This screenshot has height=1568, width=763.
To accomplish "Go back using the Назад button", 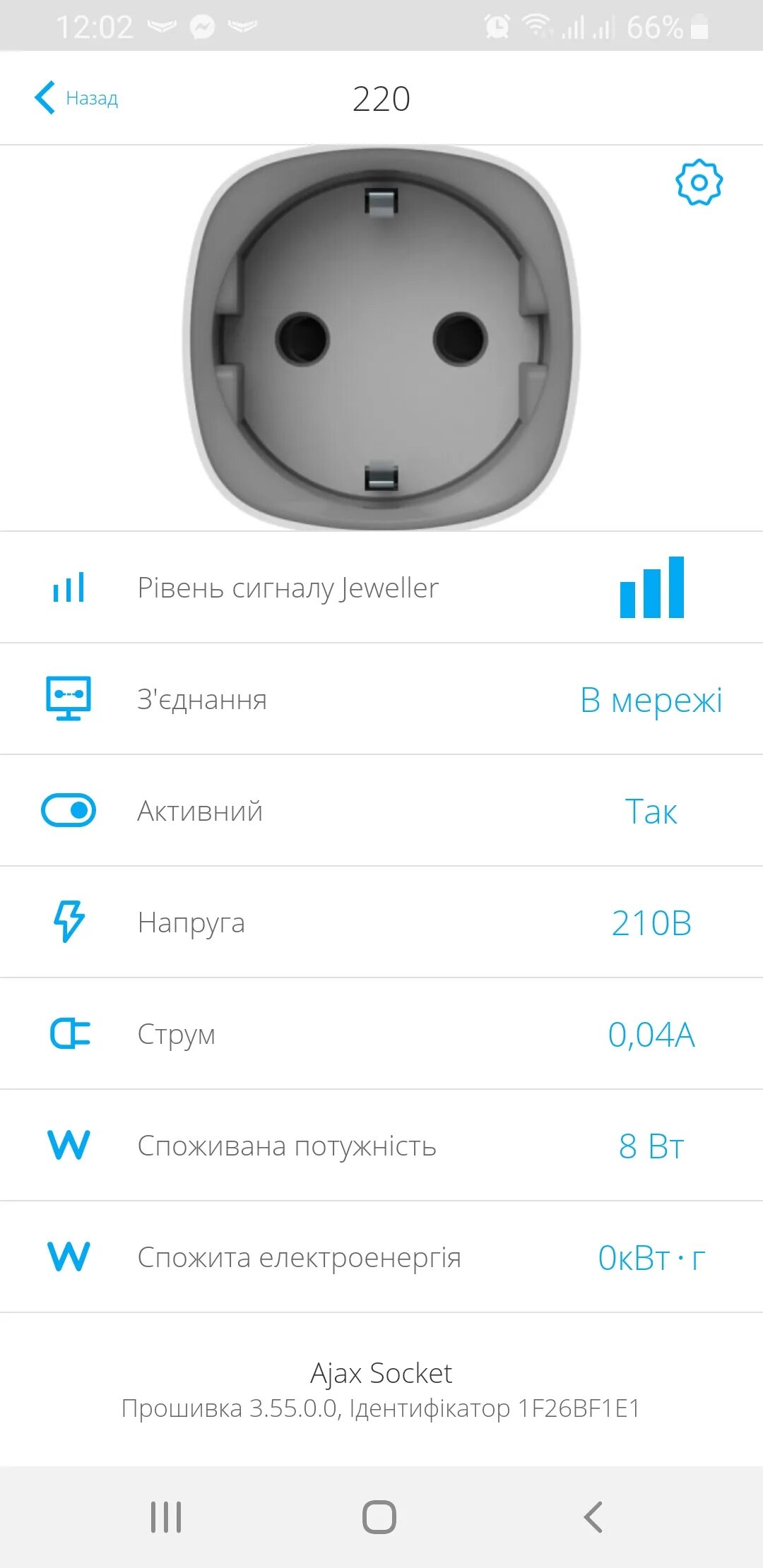I will point(76,97).
